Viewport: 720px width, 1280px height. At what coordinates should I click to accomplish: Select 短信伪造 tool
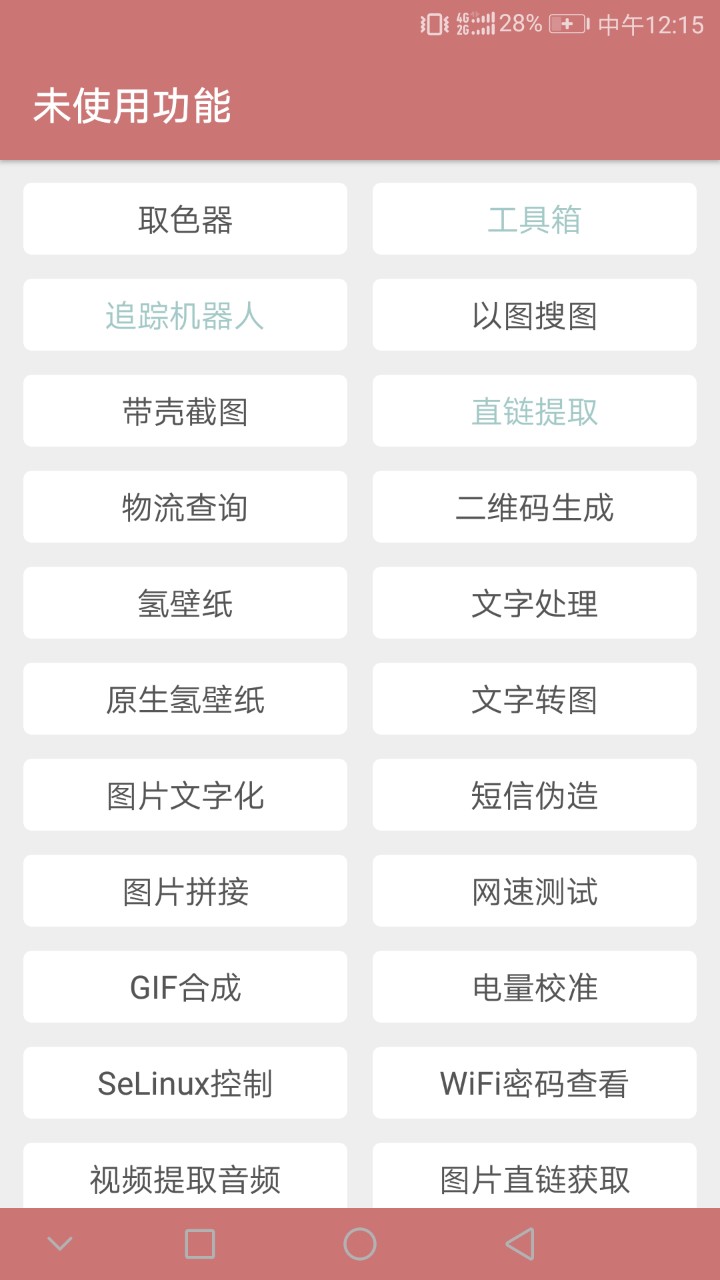(x=534, y=795)
